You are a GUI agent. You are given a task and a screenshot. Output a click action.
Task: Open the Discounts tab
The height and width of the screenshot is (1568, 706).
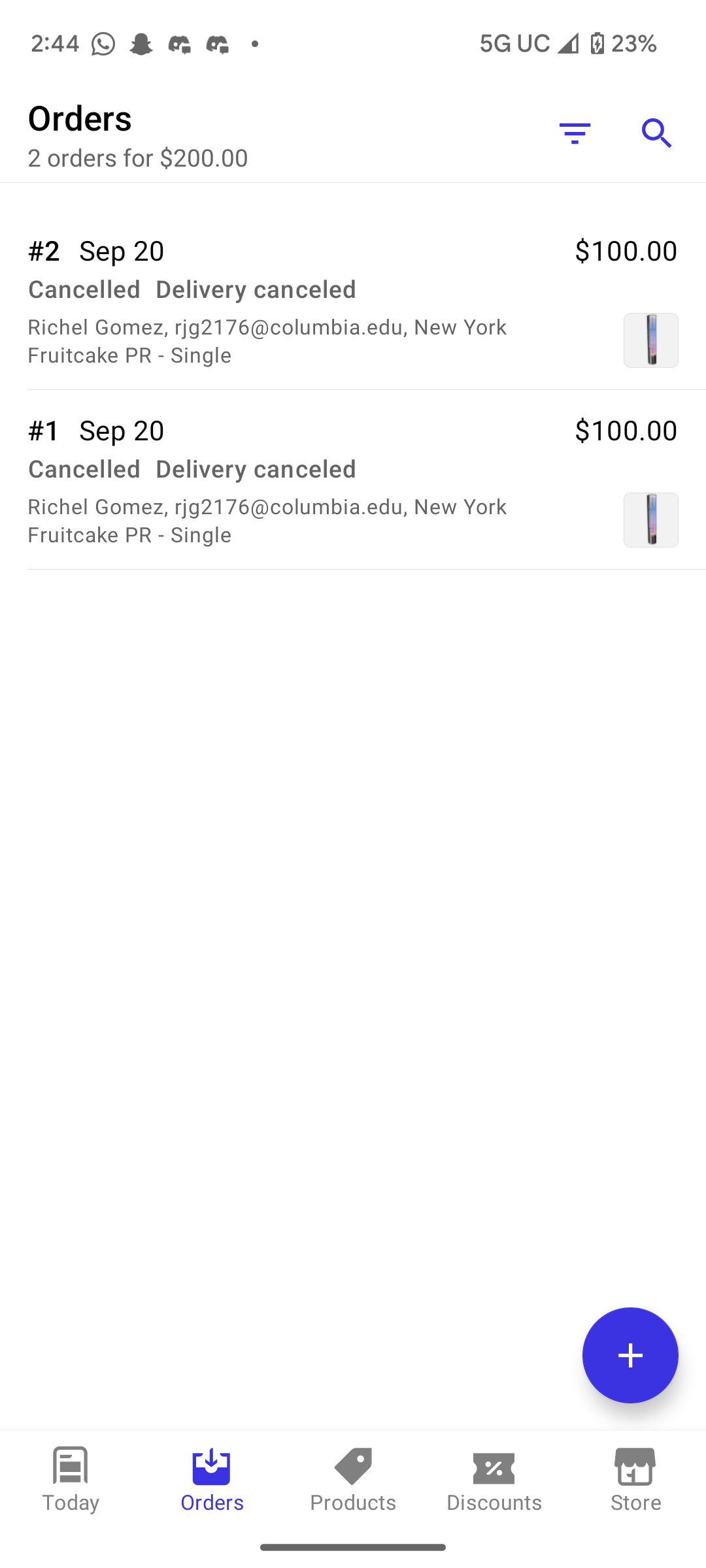(x=494, y=1480)
